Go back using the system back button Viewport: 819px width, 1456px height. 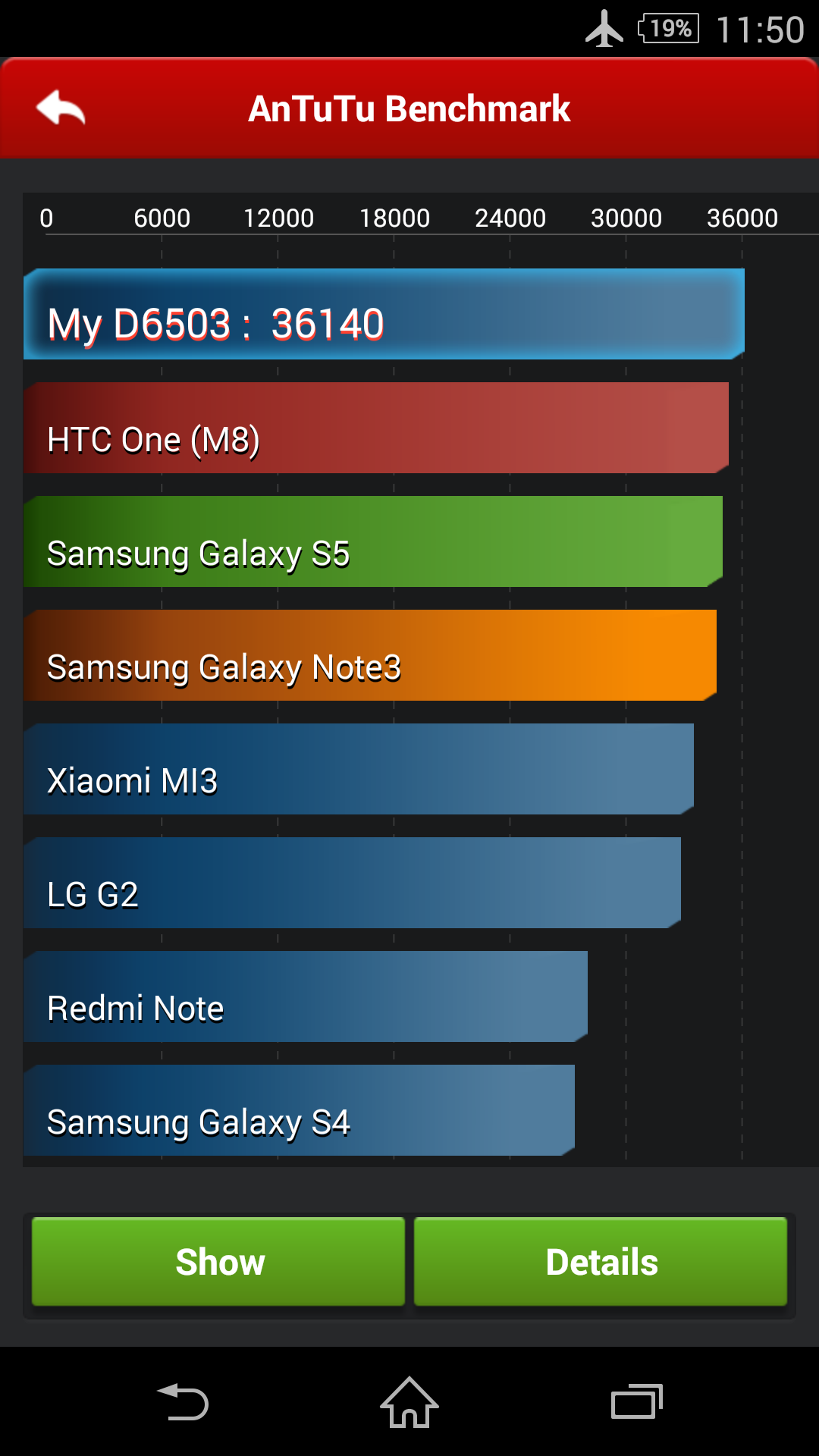click(x=183, y=1402)
